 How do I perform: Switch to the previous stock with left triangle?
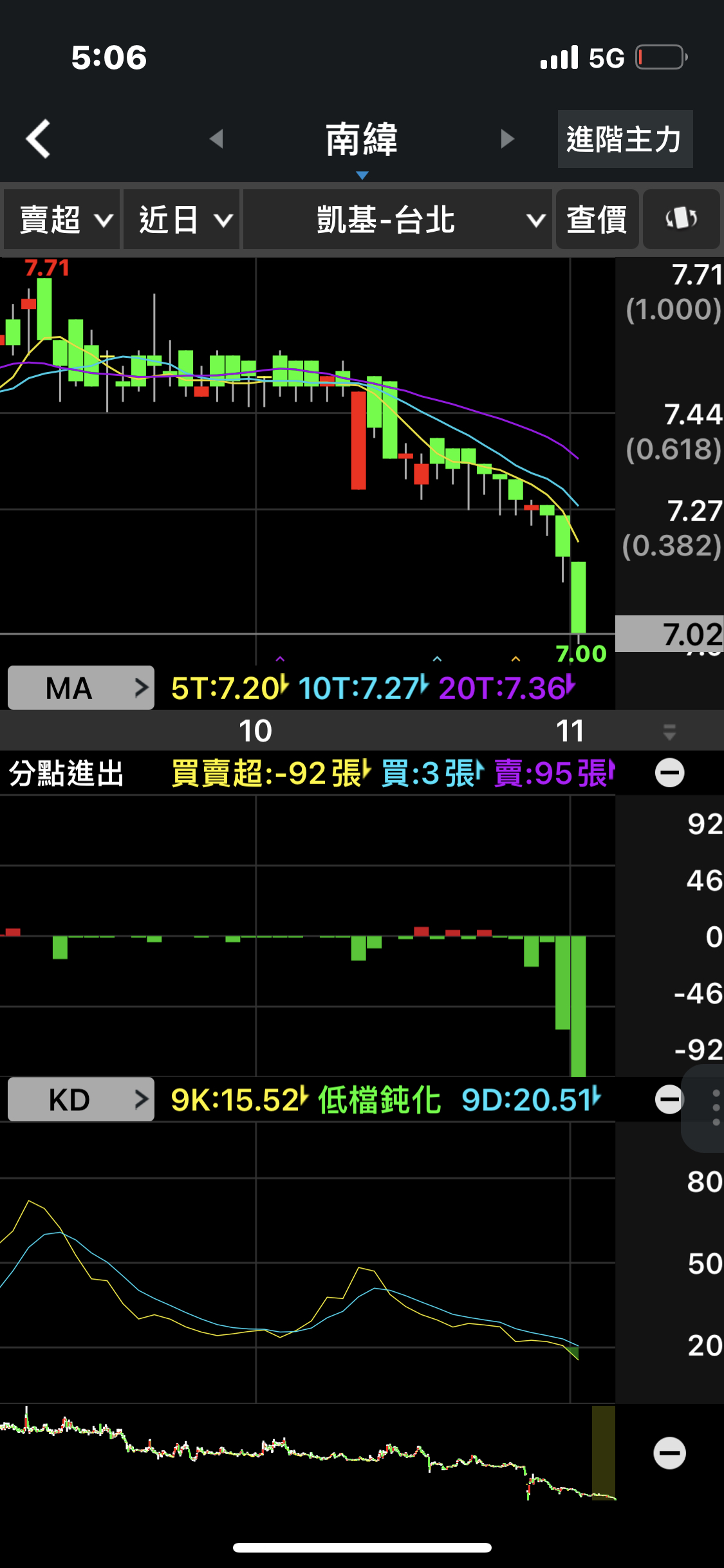(x=216, y=138)
